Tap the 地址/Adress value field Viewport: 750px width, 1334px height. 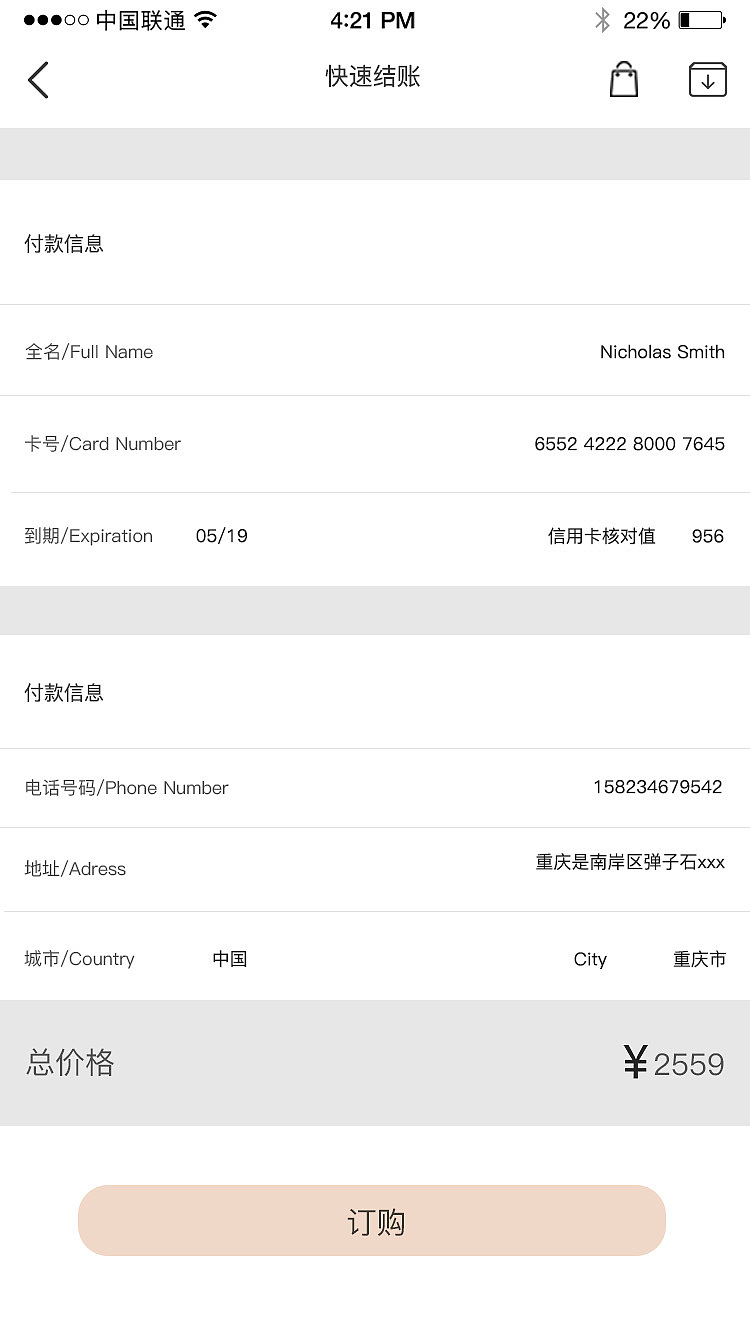tap(630, 862)
